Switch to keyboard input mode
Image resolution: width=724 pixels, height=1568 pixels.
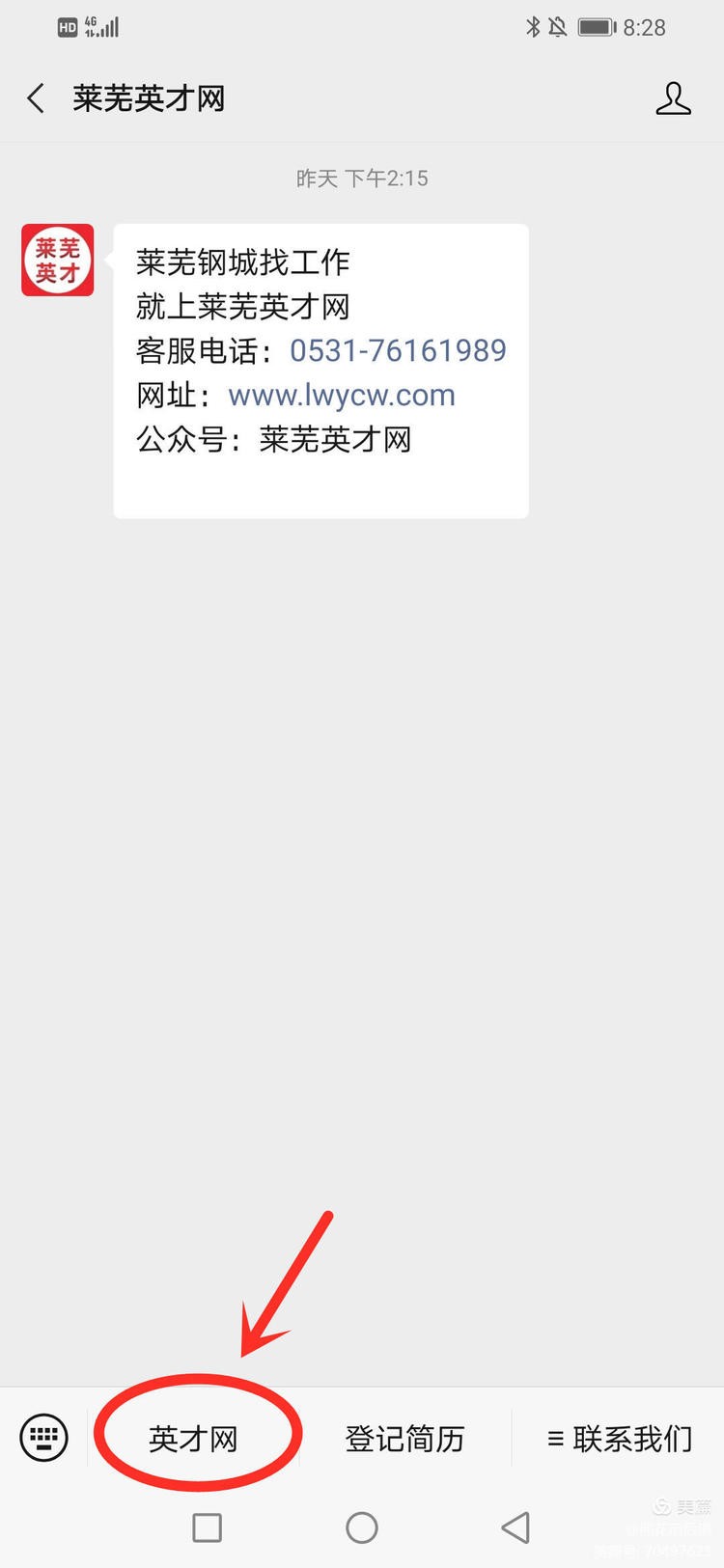[44, 1438]
